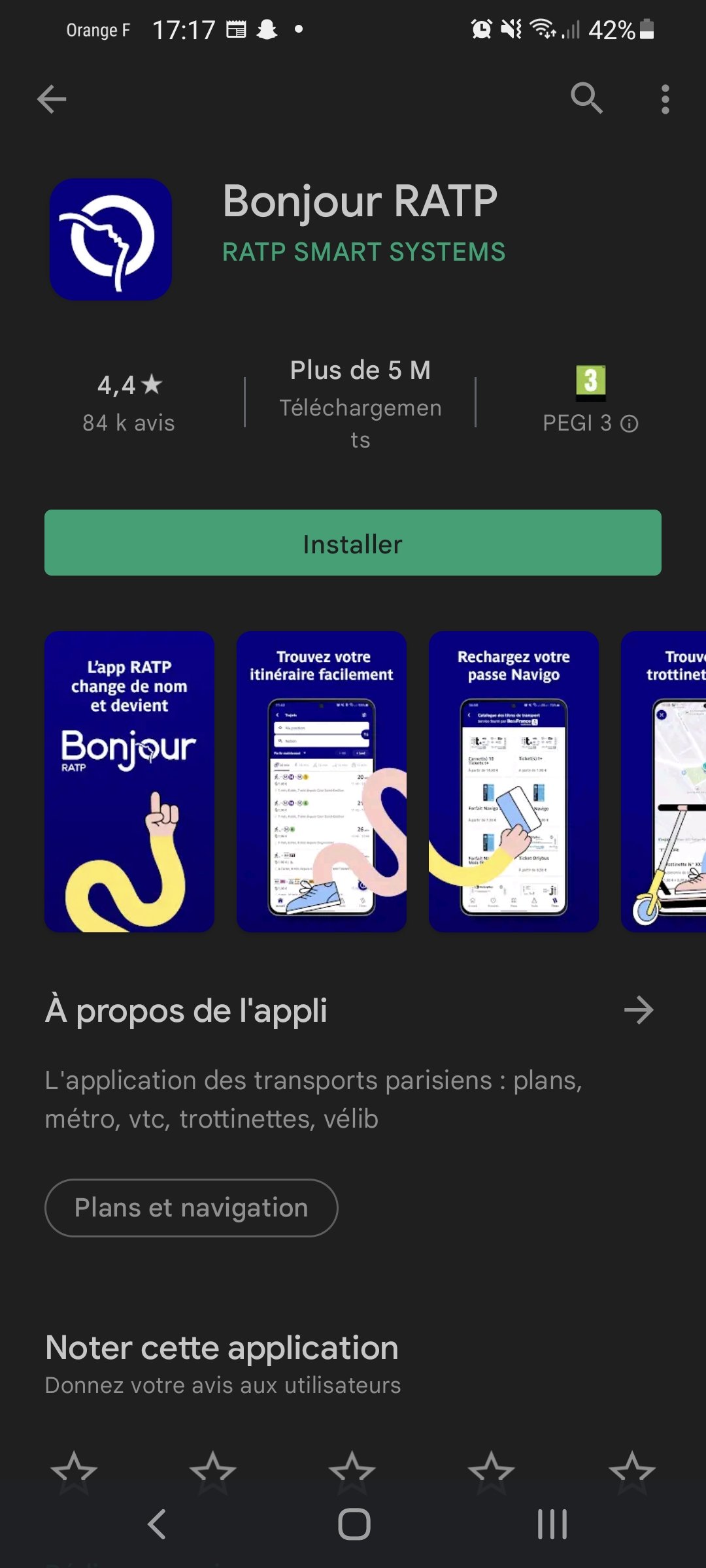Select the "Plans et navigation" chip
This screenshot has height=1568, width=706.
pos(191,1208)
